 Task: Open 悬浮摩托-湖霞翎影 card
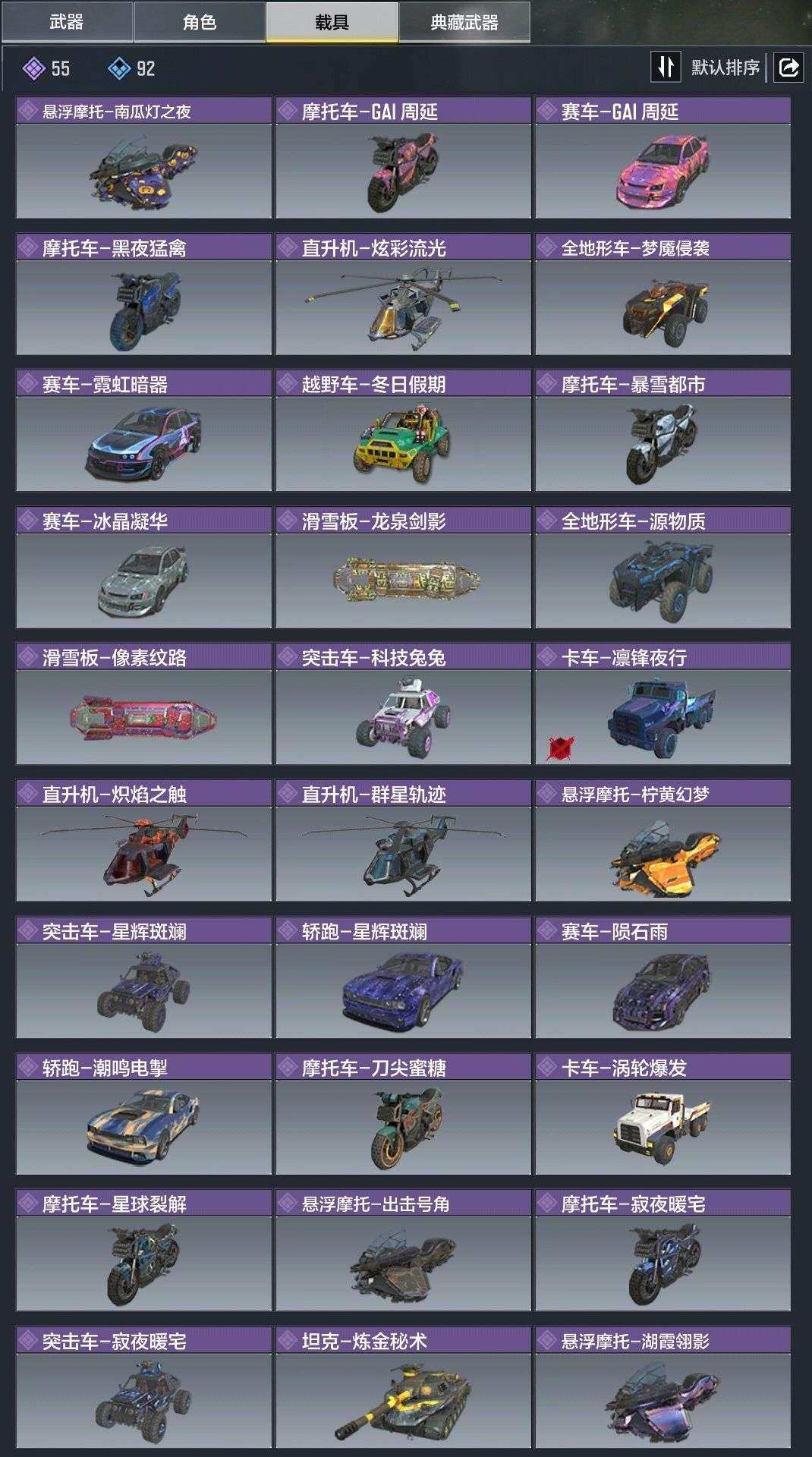pos(663,1387)
